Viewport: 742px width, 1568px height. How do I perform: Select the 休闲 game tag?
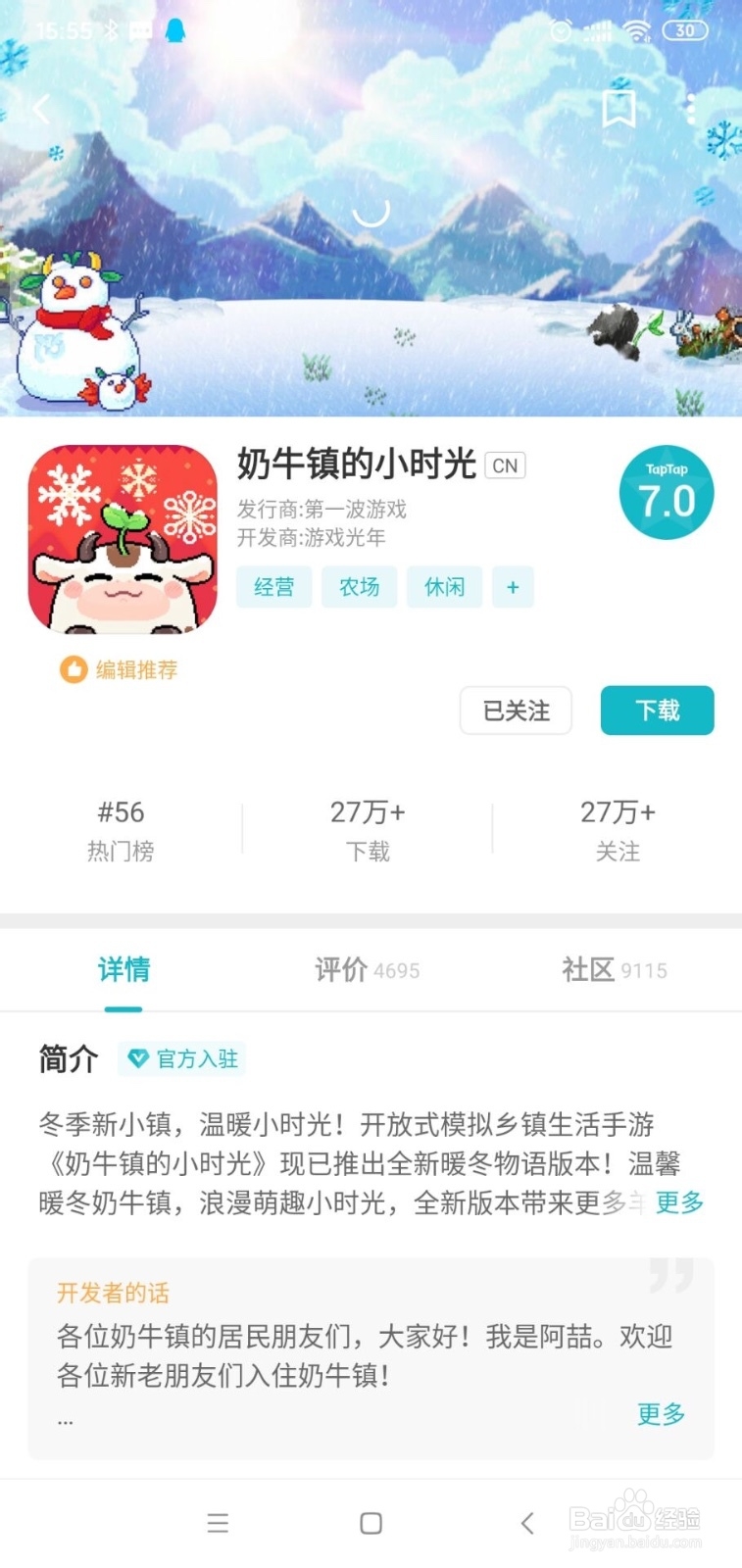444,587
